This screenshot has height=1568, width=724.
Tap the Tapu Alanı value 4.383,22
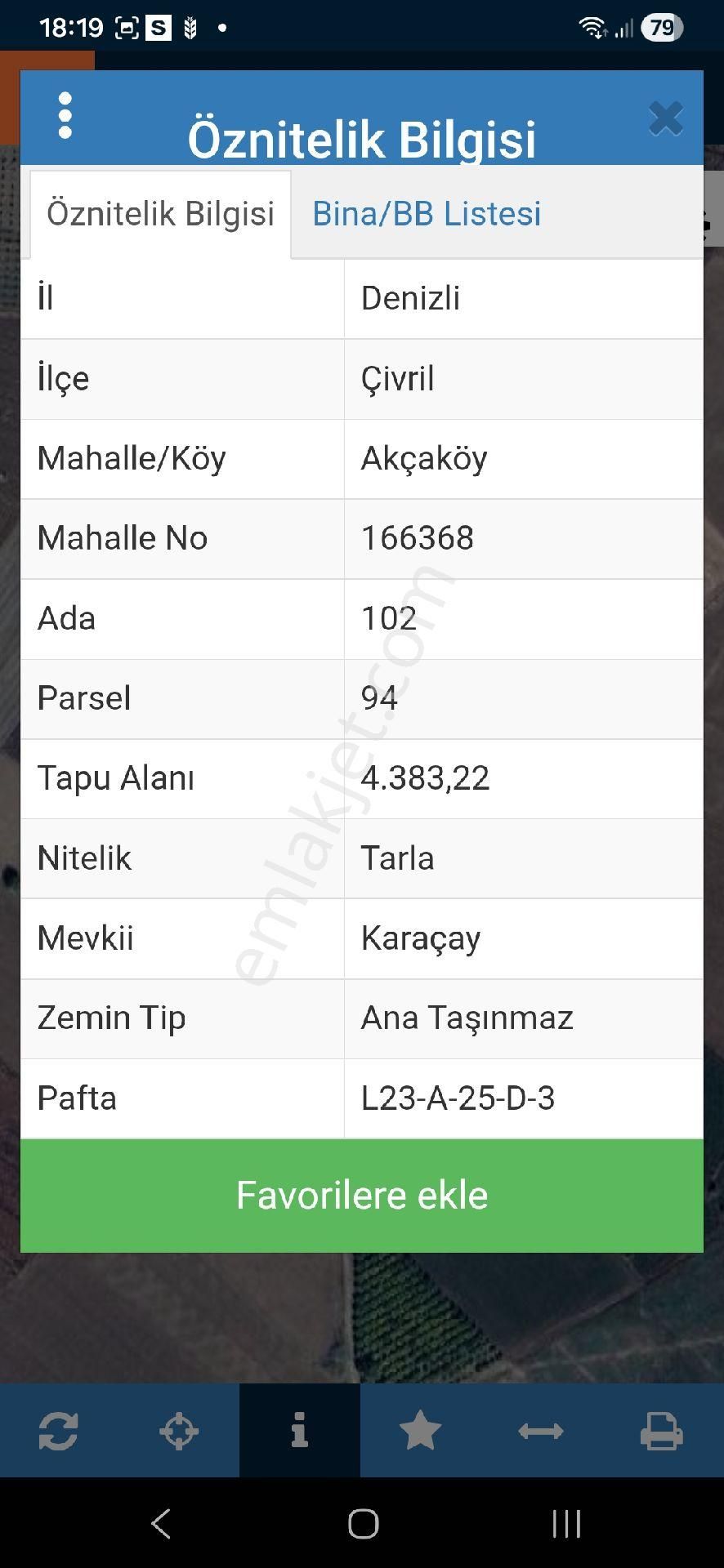426,778
